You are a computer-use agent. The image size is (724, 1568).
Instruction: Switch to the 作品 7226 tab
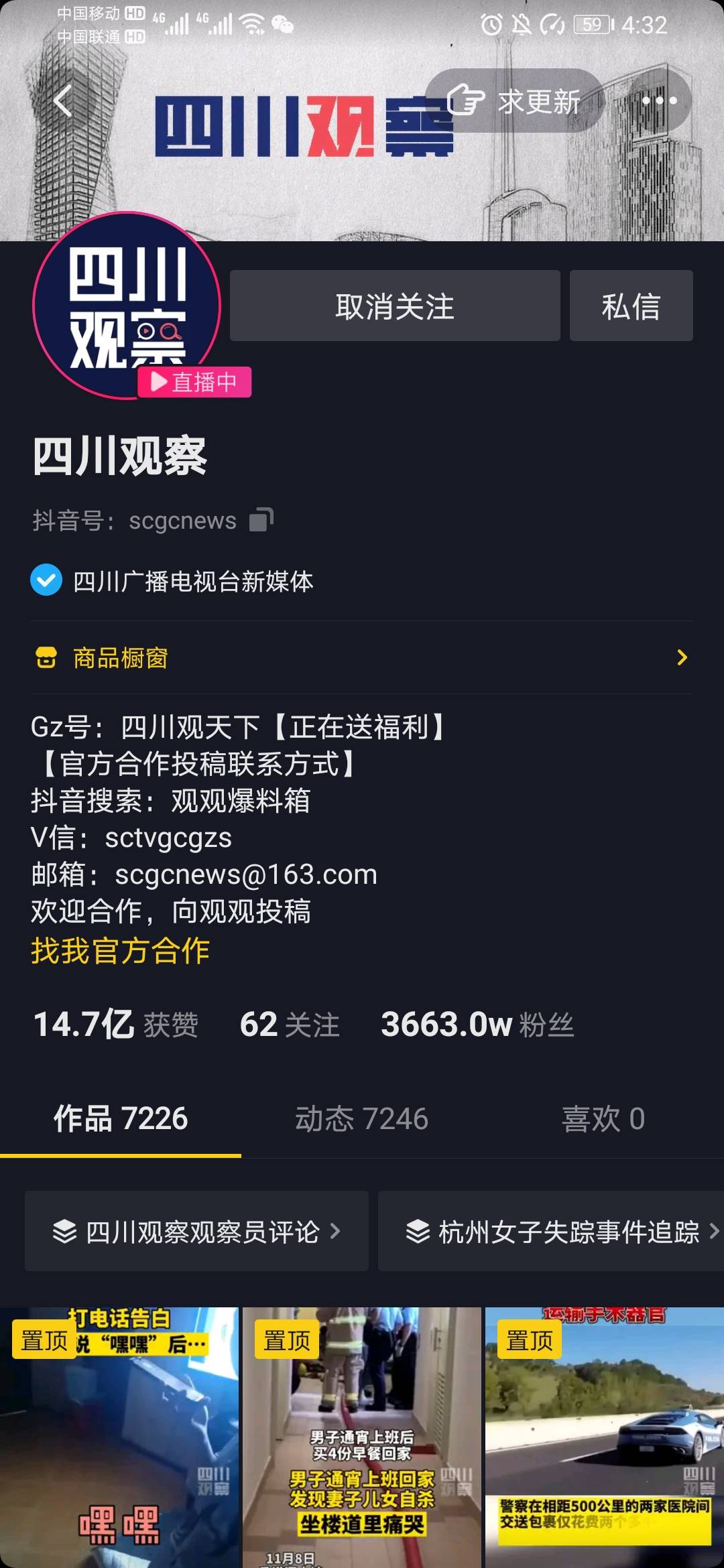(121, 1118)
